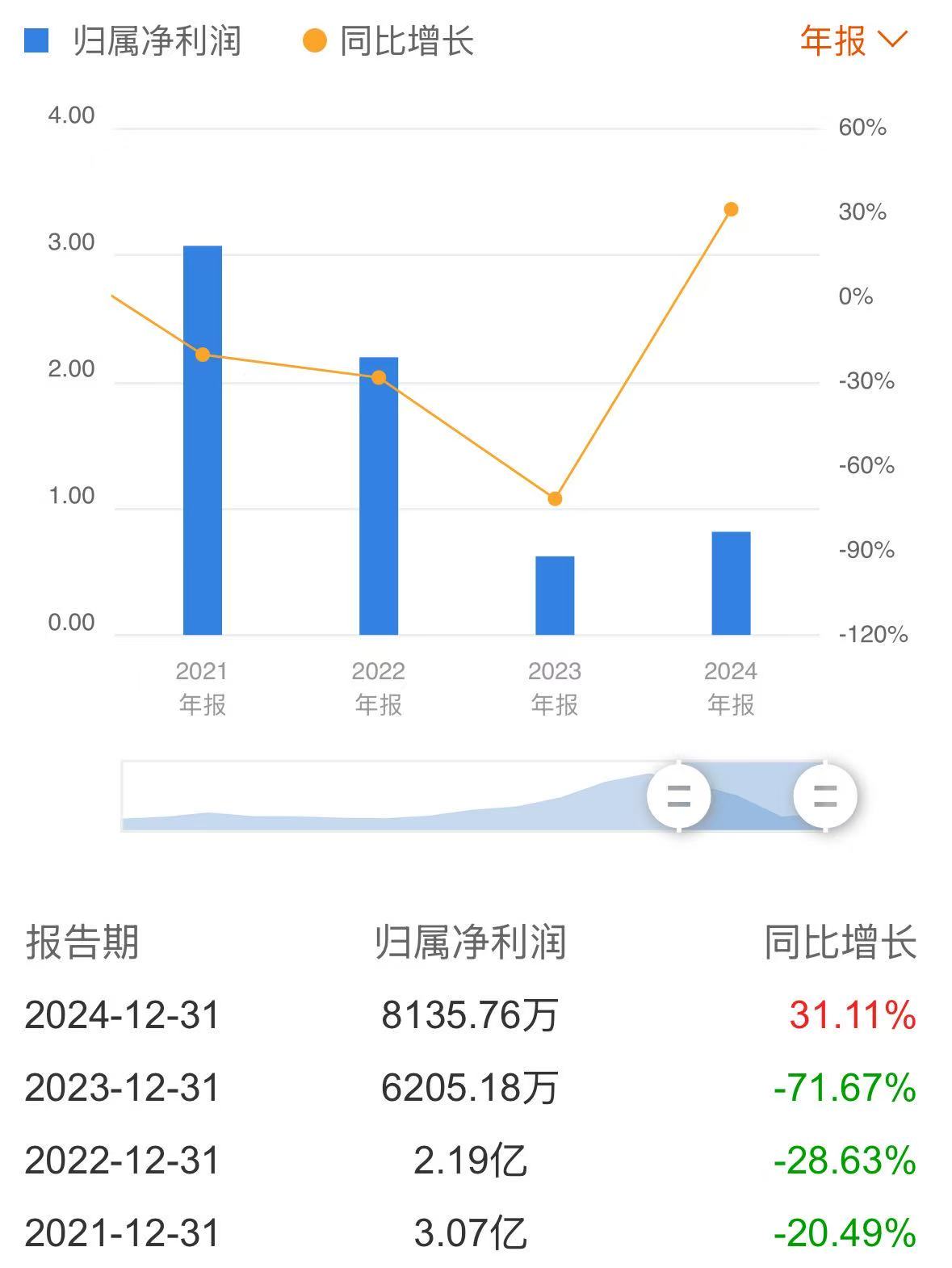This screenshot has height=1268, width=952.
Task: Select the 2024 年报 net profit bar
Action: [x=731, y=583]
